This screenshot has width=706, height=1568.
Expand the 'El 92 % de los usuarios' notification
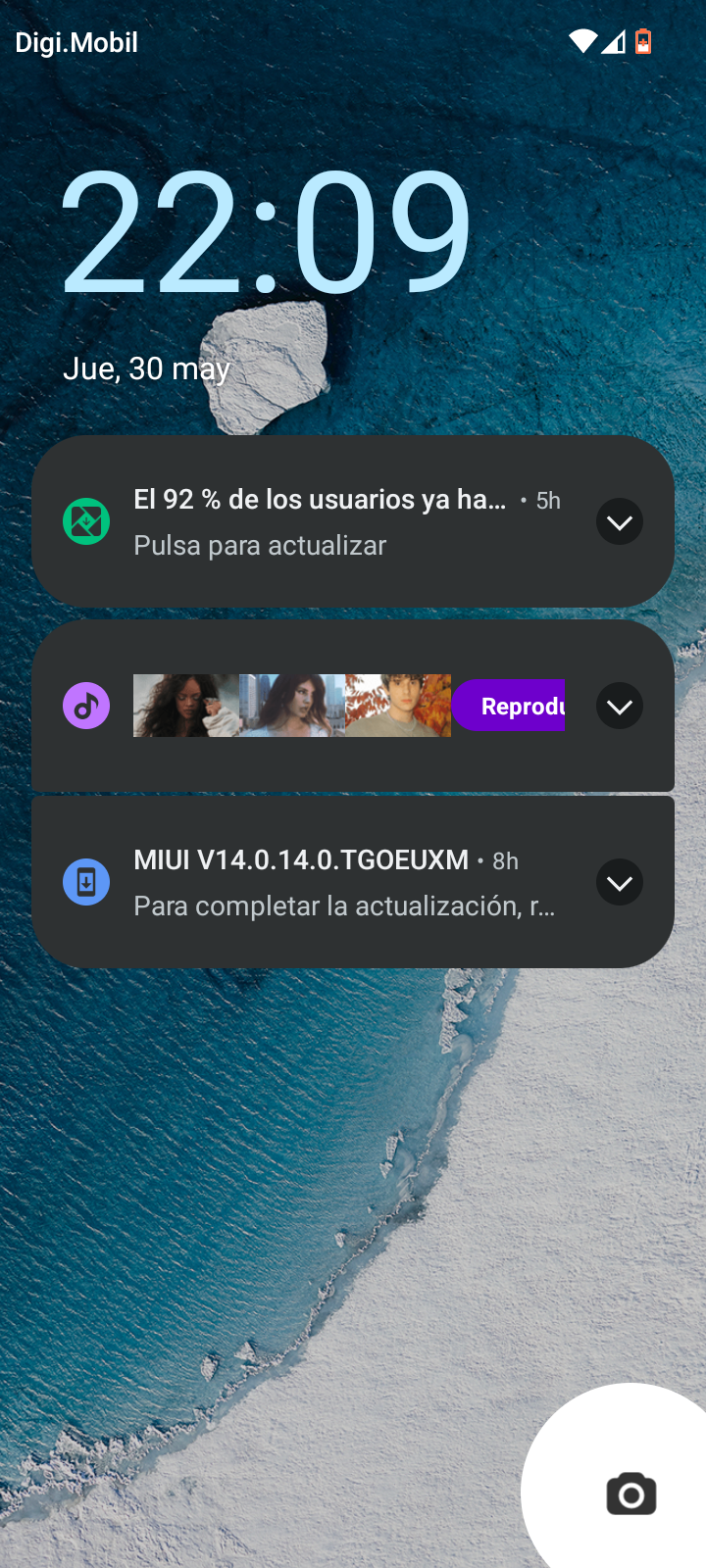620,521
